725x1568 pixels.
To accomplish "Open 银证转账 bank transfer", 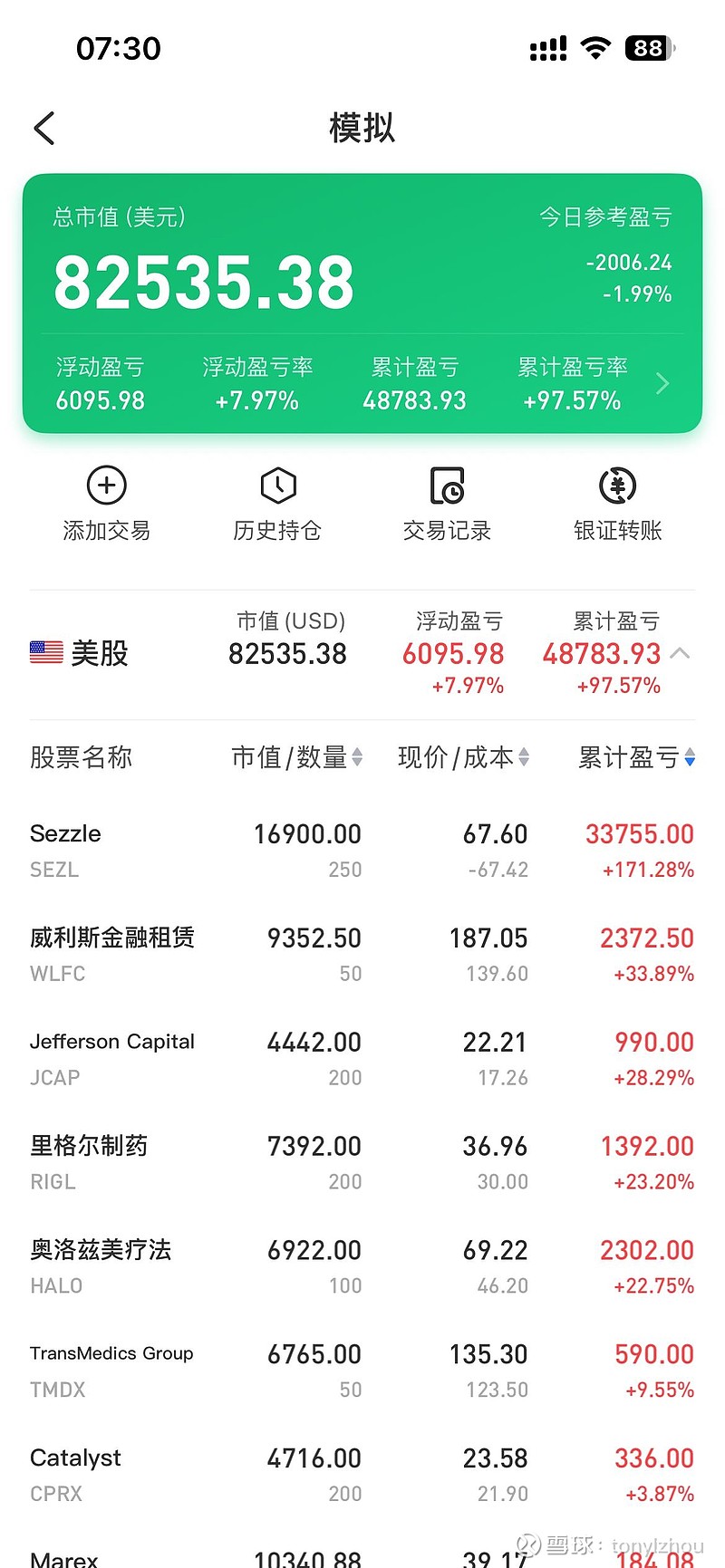I will point(617,504).
